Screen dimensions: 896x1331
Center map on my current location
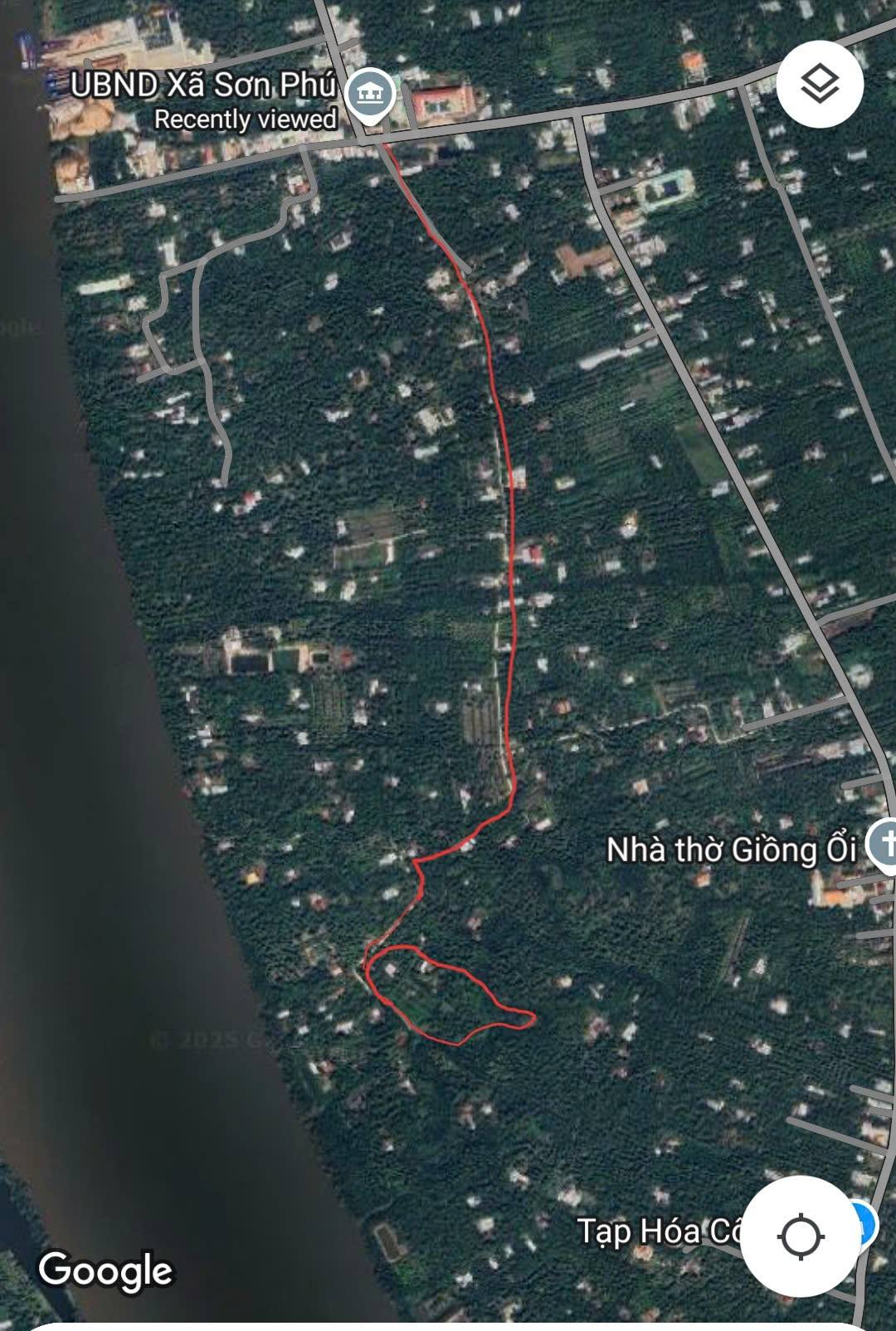pos(800,1236)
